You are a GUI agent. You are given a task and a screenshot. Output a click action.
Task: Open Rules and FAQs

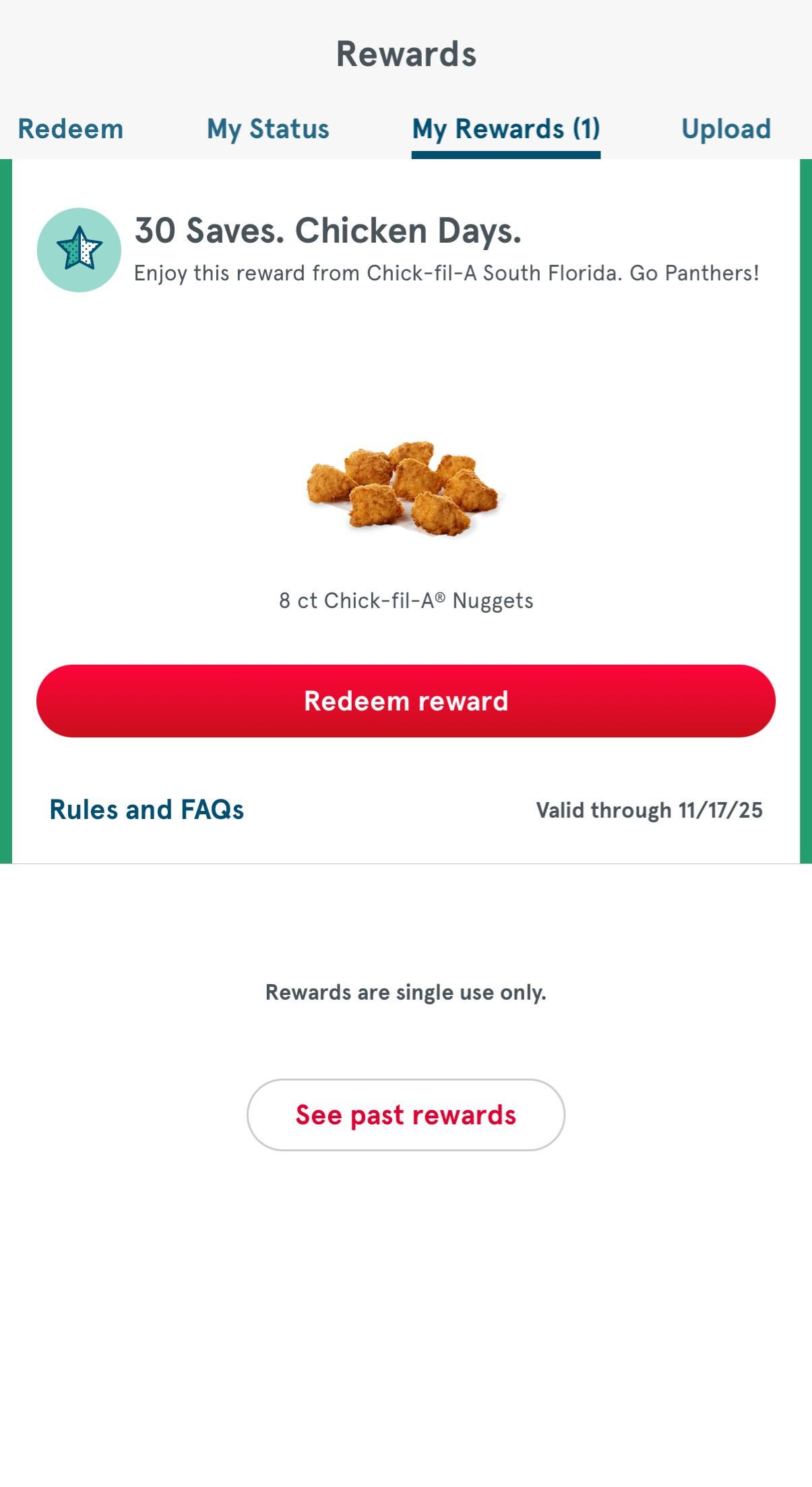pyautogui.click(x=147, y=810)
